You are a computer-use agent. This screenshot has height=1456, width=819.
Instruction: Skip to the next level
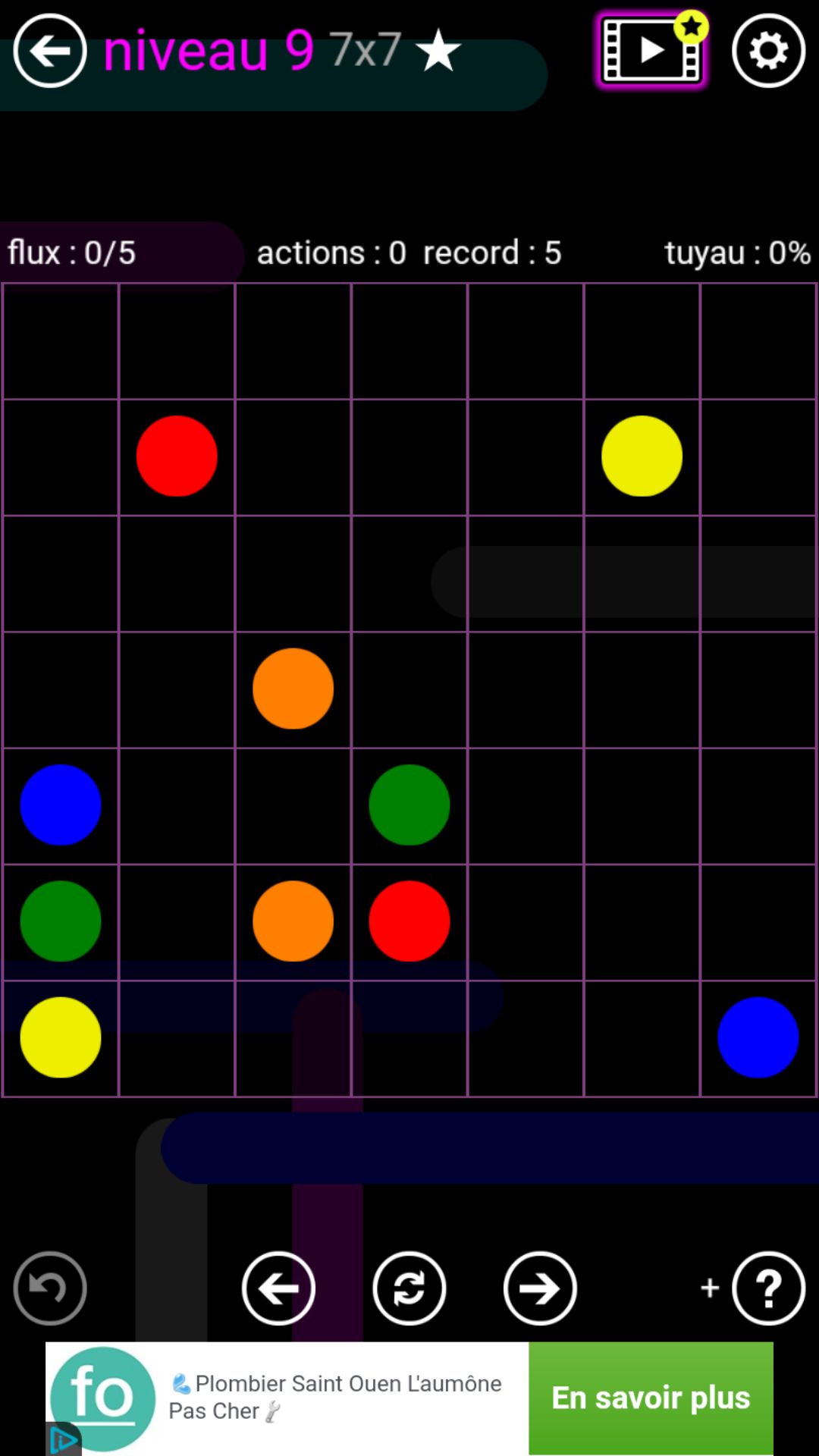[x=540, y=1288]
